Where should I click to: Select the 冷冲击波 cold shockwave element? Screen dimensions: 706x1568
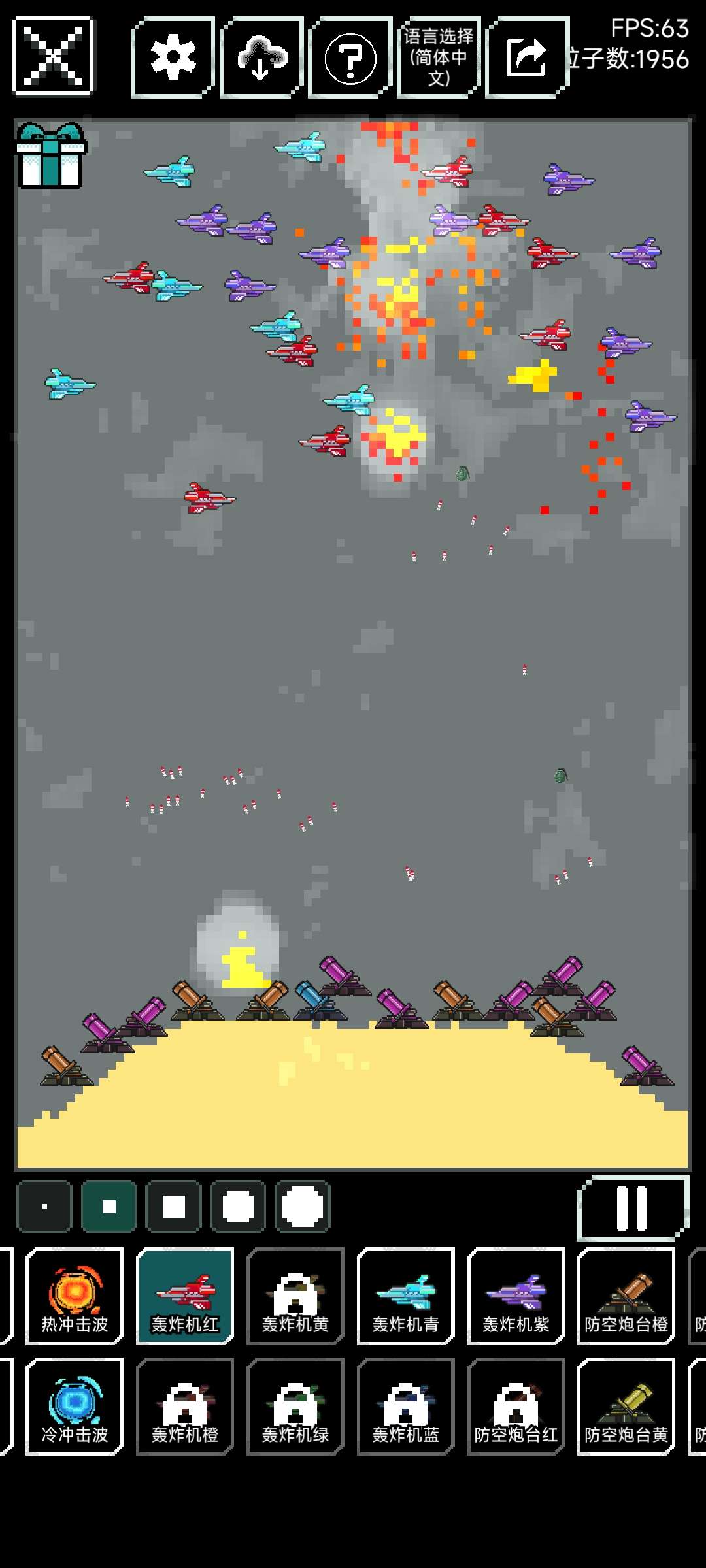click(75, 1407)
